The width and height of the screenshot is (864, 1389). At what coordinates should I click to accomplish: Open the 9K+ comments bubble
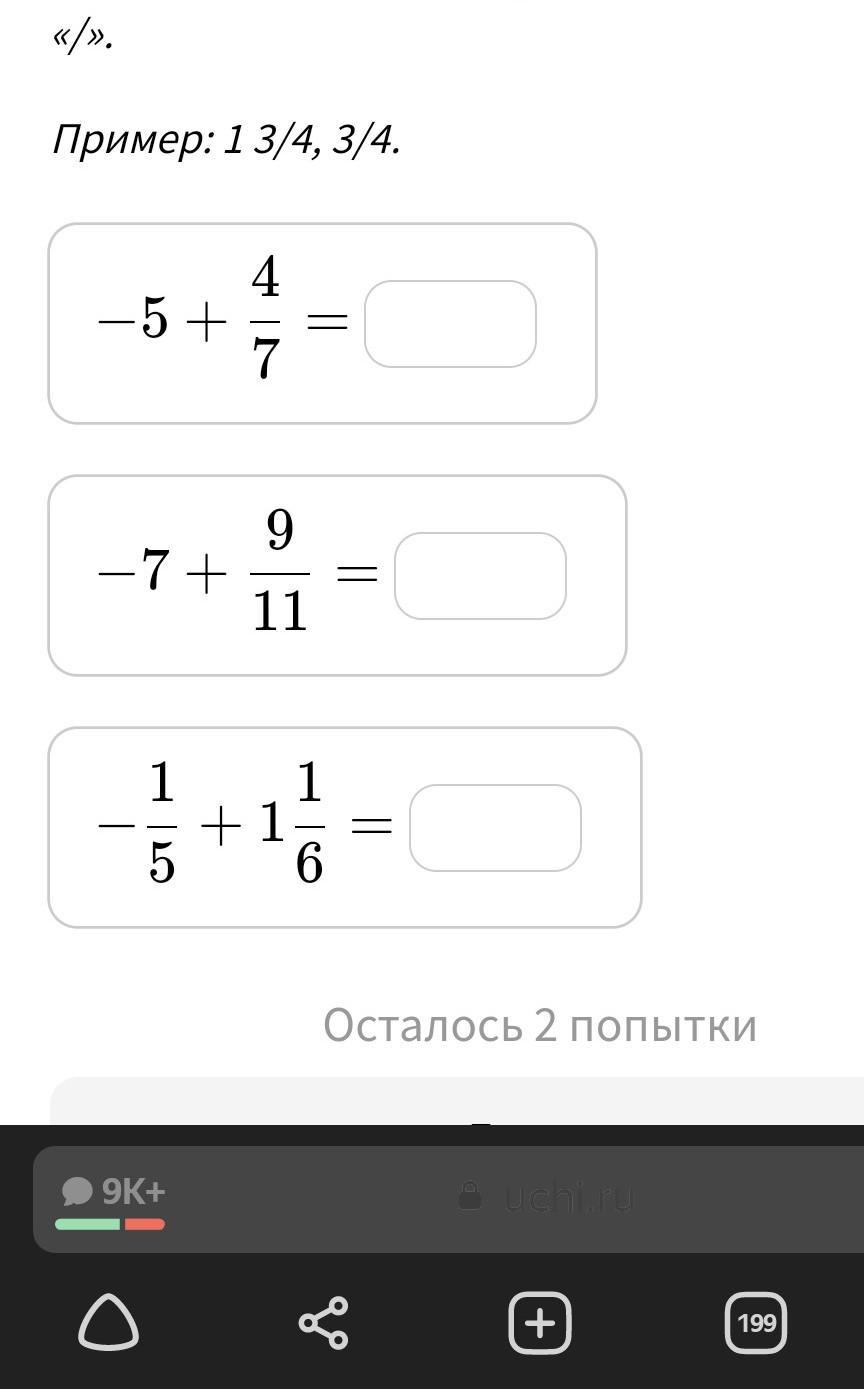[x=112, y=1199]
